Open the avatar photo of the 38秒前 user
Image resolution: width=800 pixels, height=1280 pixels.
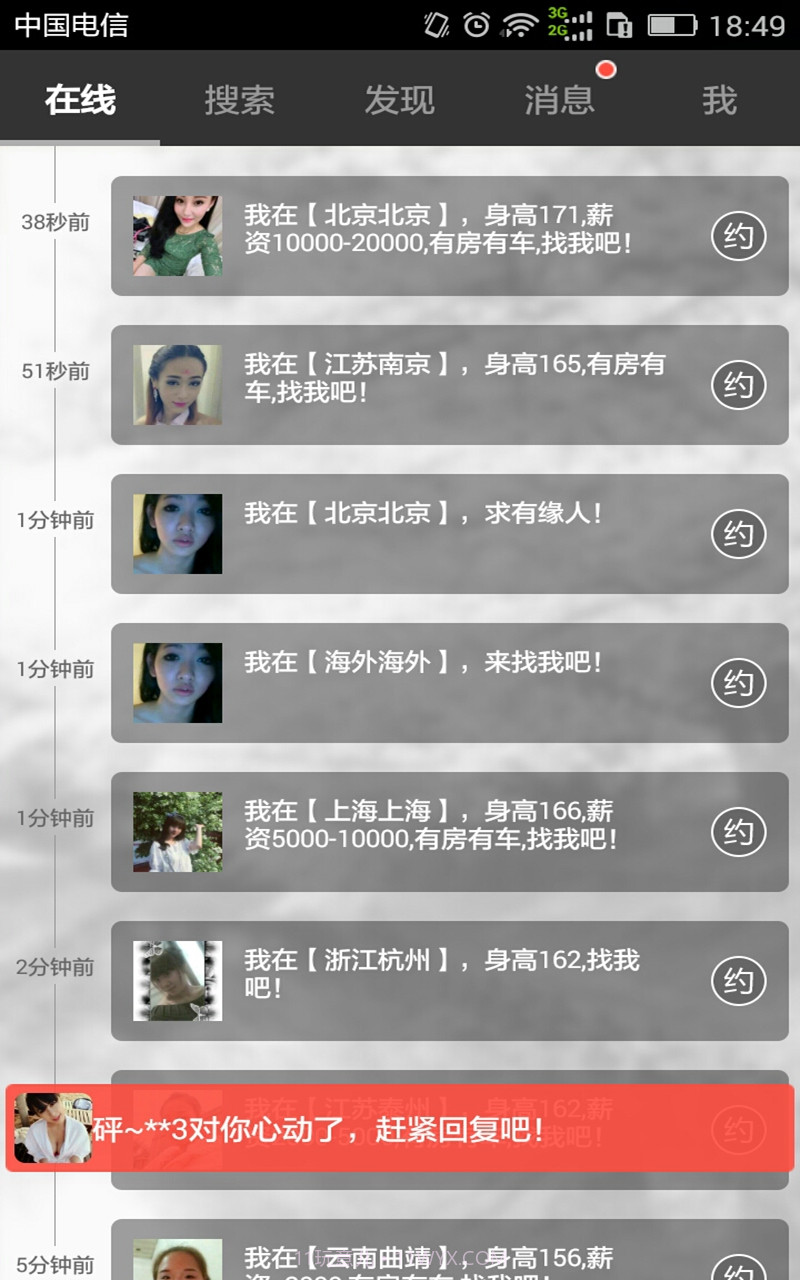(x=176, y=235)
